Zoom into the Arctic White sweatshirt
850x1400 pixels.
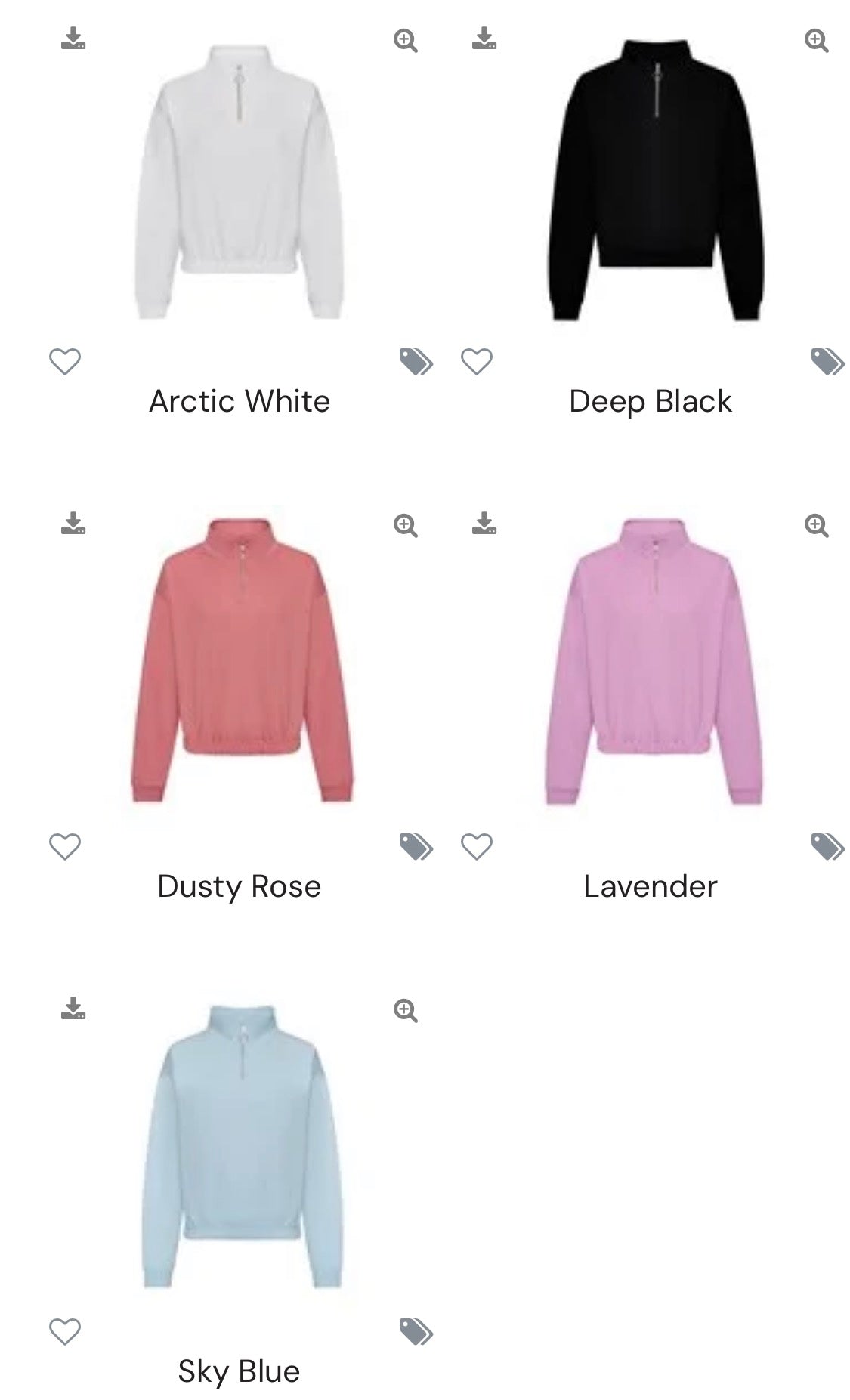[405, 40]
